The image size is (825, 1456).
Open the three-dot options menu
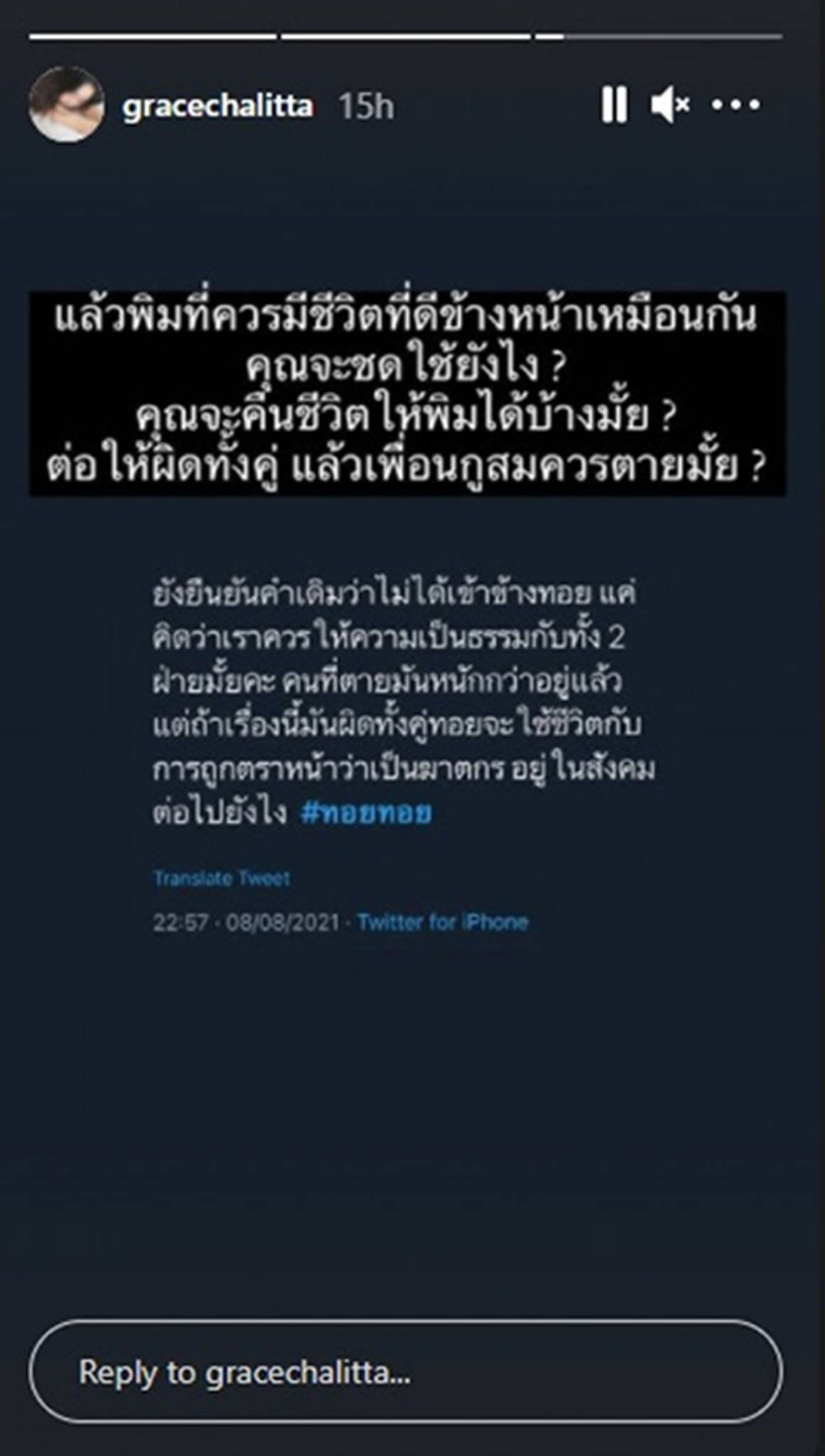point(735,105)
